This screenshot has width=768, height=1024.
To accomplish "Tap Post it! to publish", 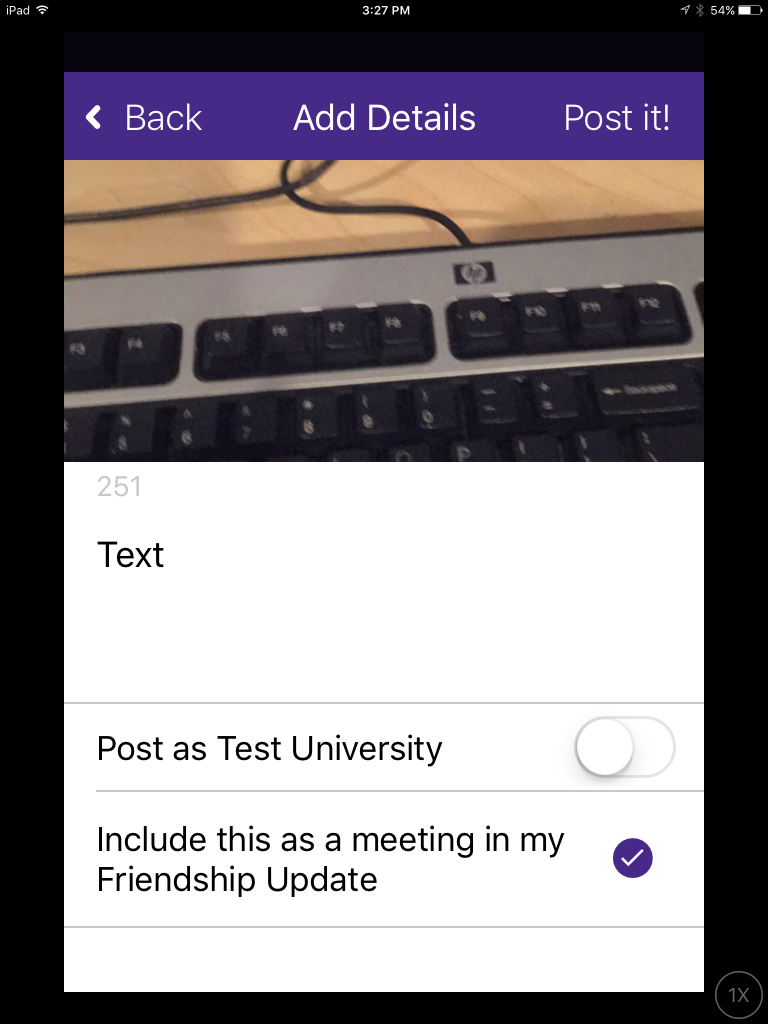I will tap(616, 118).
